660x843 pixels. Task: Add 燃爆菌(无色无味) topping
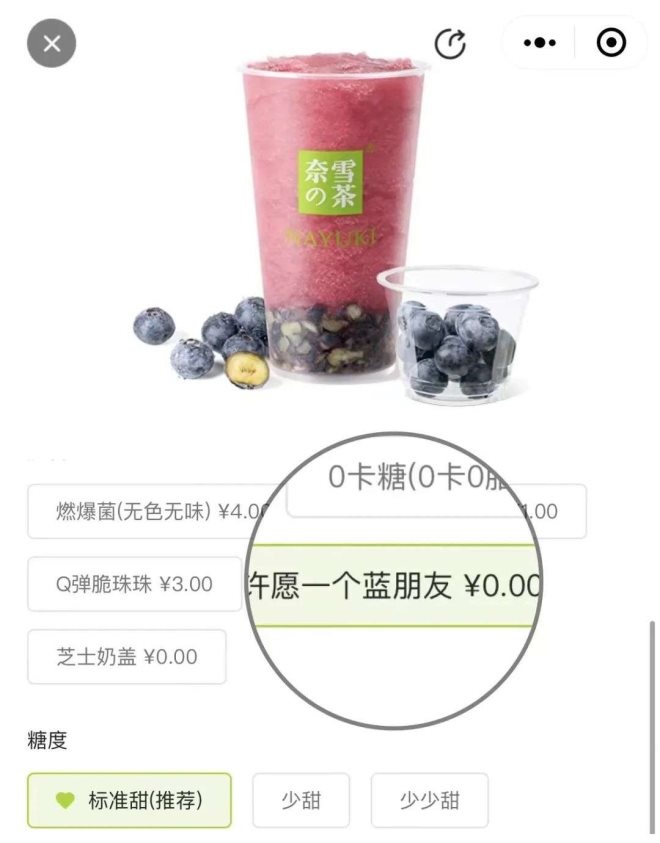(x=150, y=511)
